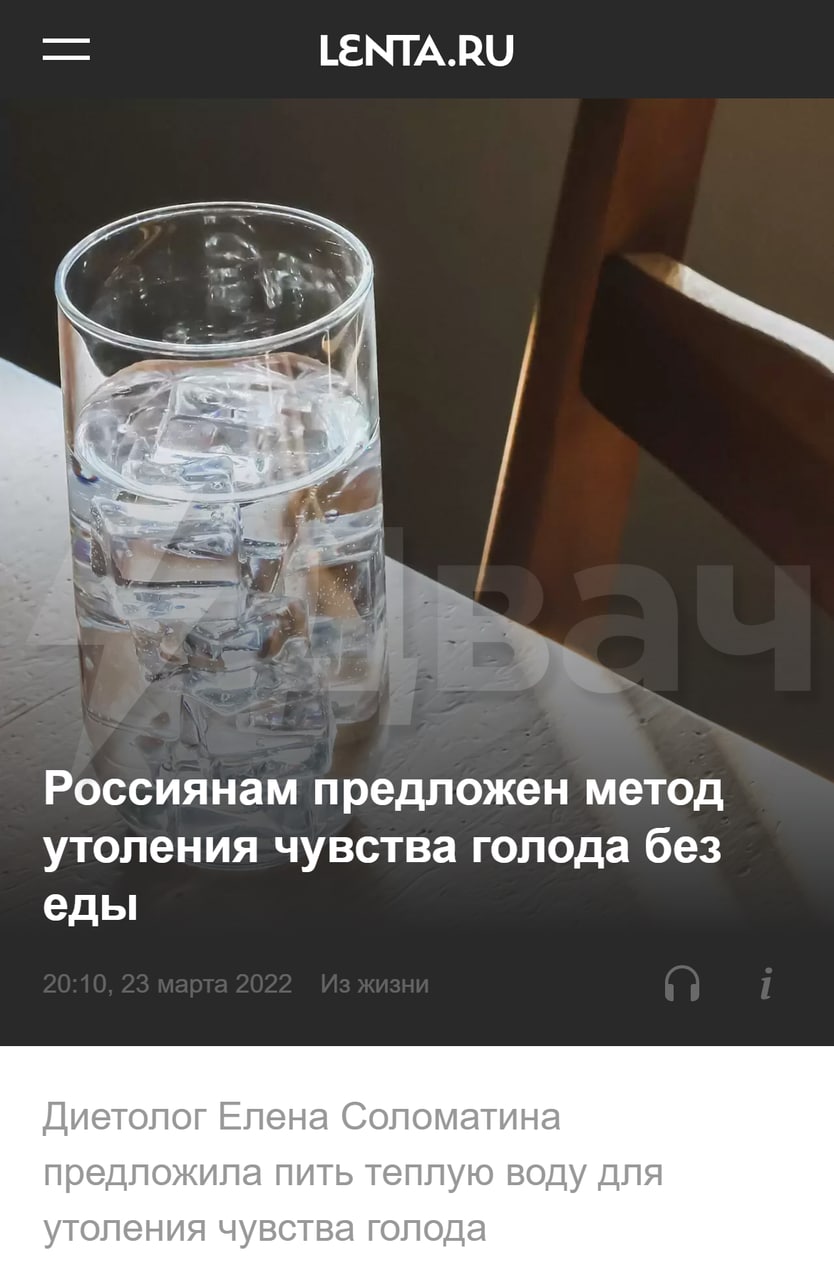Listen to the article via headphones icon
The image size is (834, 1280).
(682, 984)
